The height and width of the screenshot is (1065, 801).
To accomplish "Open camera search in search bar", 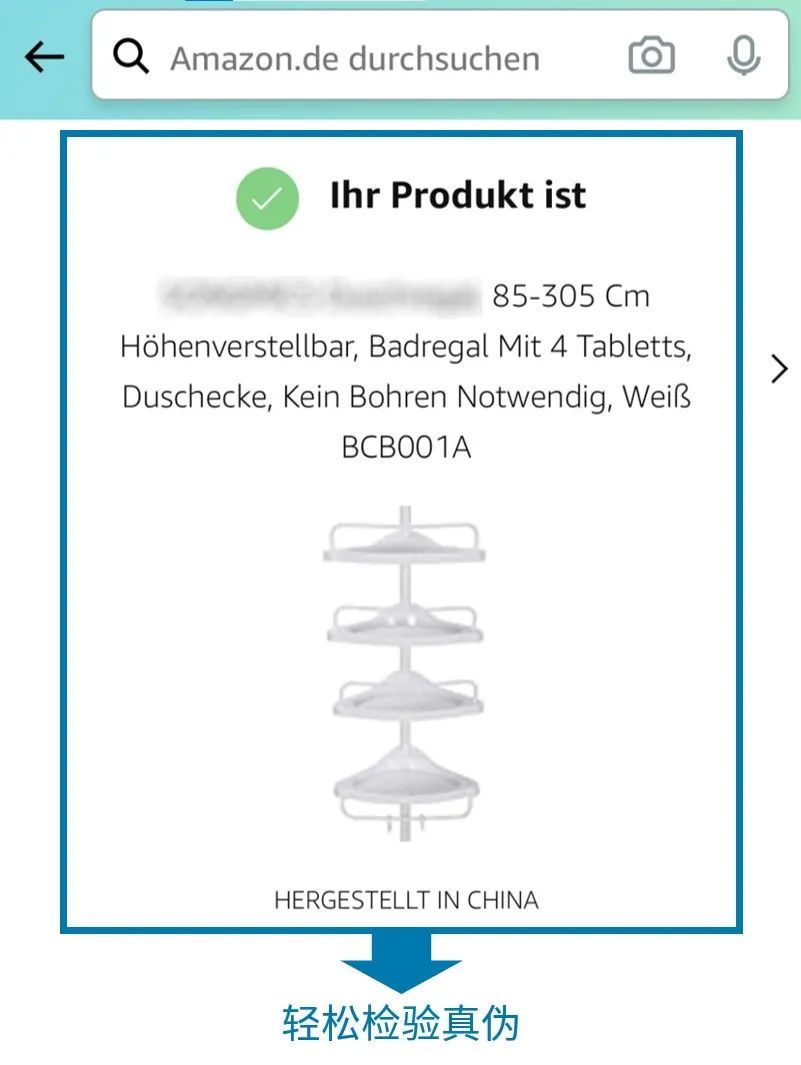I will coord(651,57).
